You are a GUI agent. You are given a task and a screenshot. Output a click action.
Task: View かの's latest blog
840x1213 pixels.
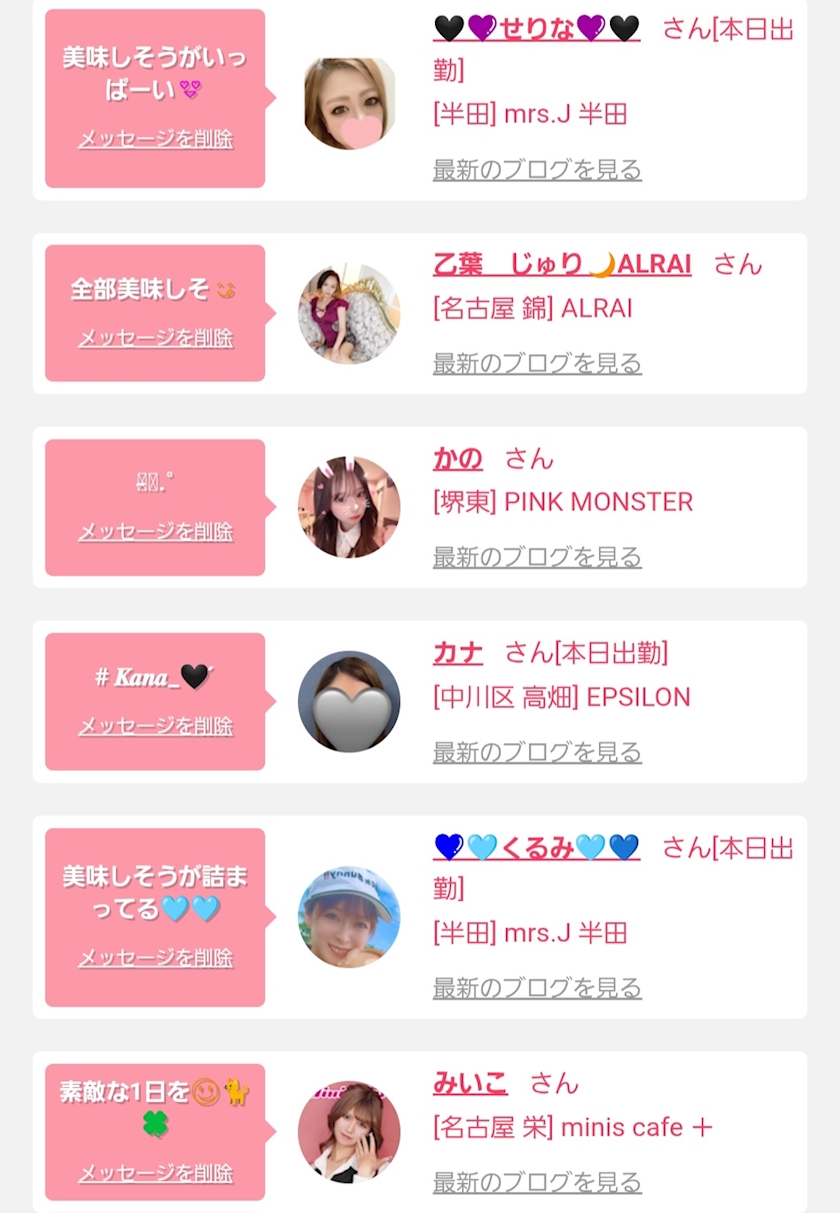pos(537,556)
